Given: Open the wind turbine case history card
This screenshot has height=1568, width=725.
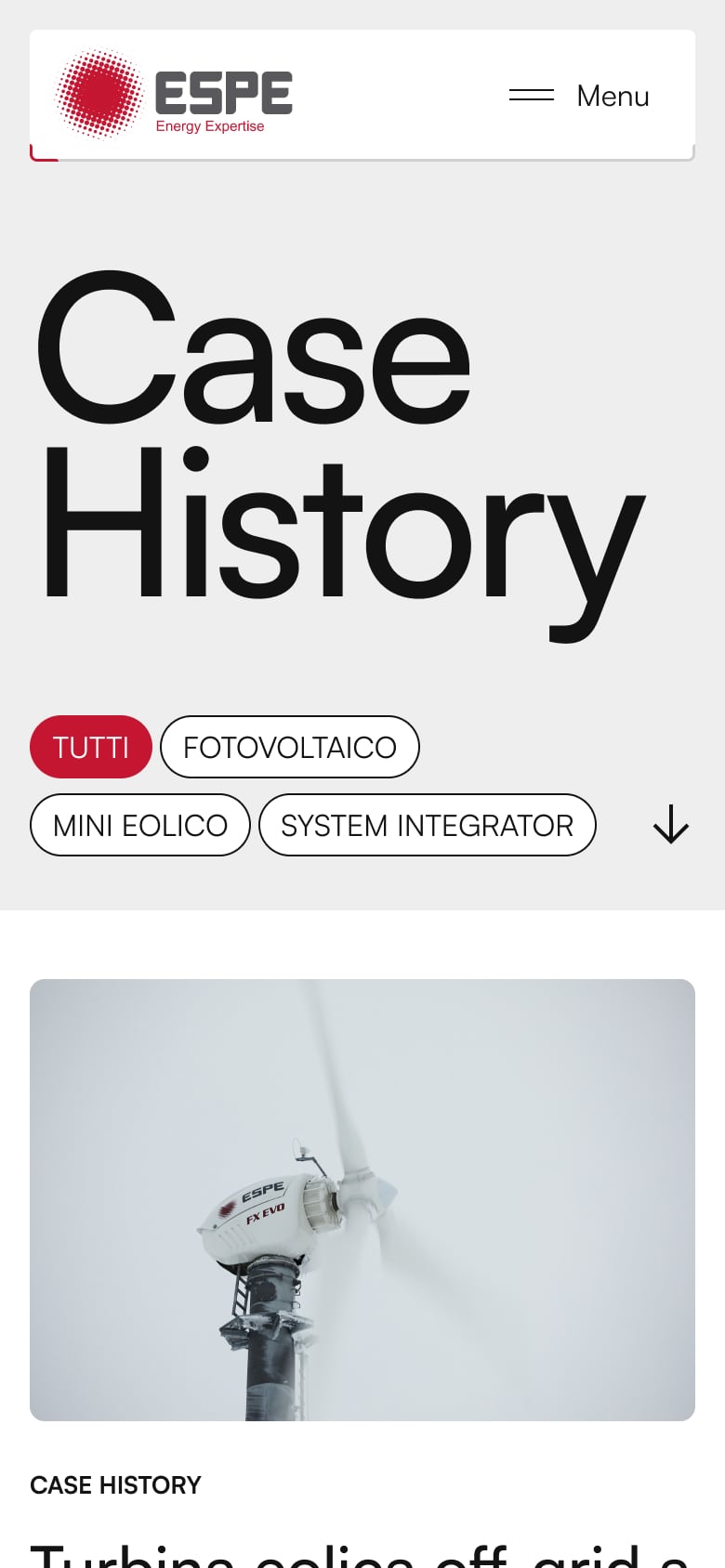Looking at the screenshot, I should [x=362, y=1199].
